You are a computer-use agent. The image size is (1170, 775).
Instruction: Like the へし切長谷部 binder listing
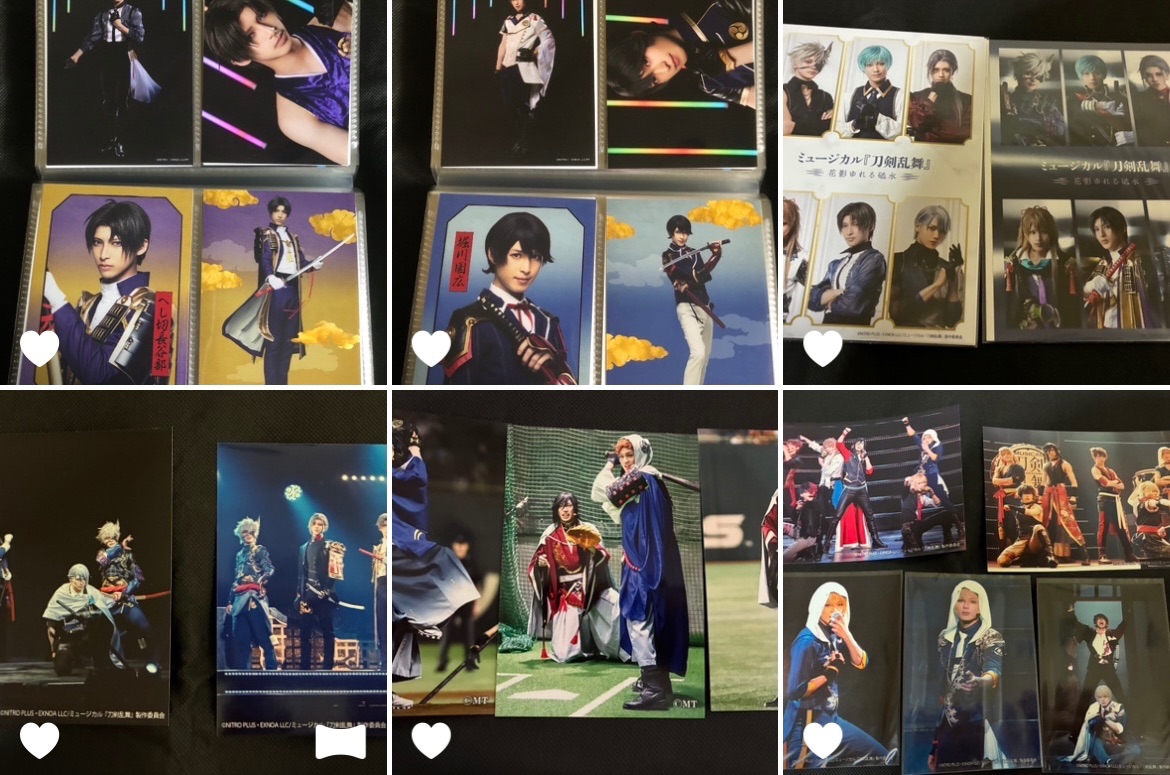click(x=40, y=348)
